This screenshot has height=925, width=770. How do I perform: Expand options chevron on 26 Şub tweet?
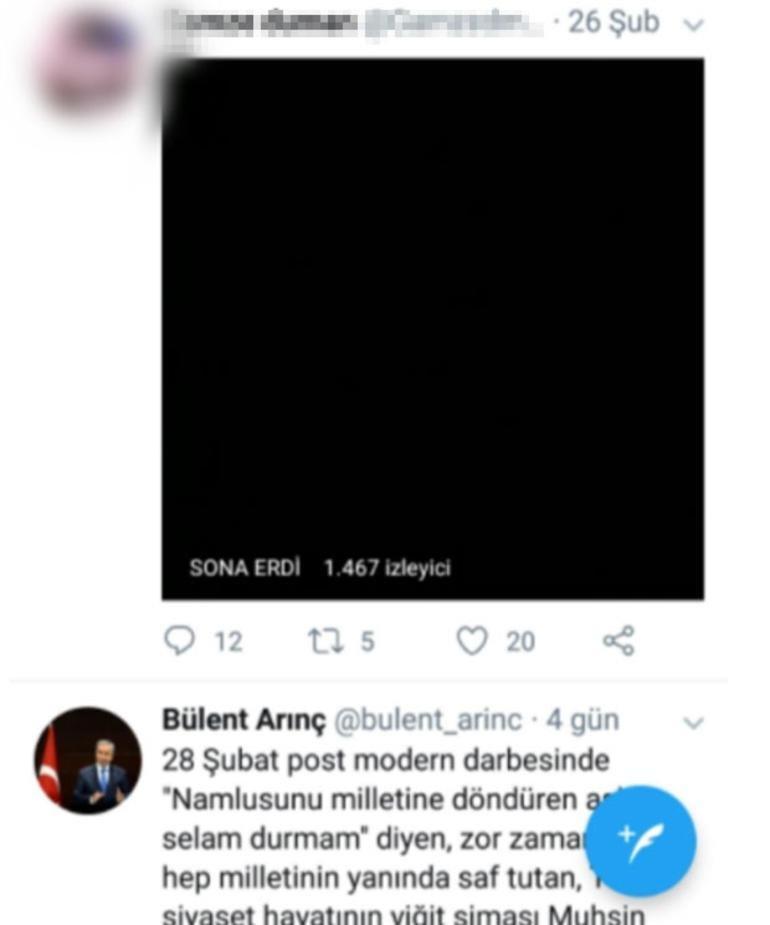[694, 25]
